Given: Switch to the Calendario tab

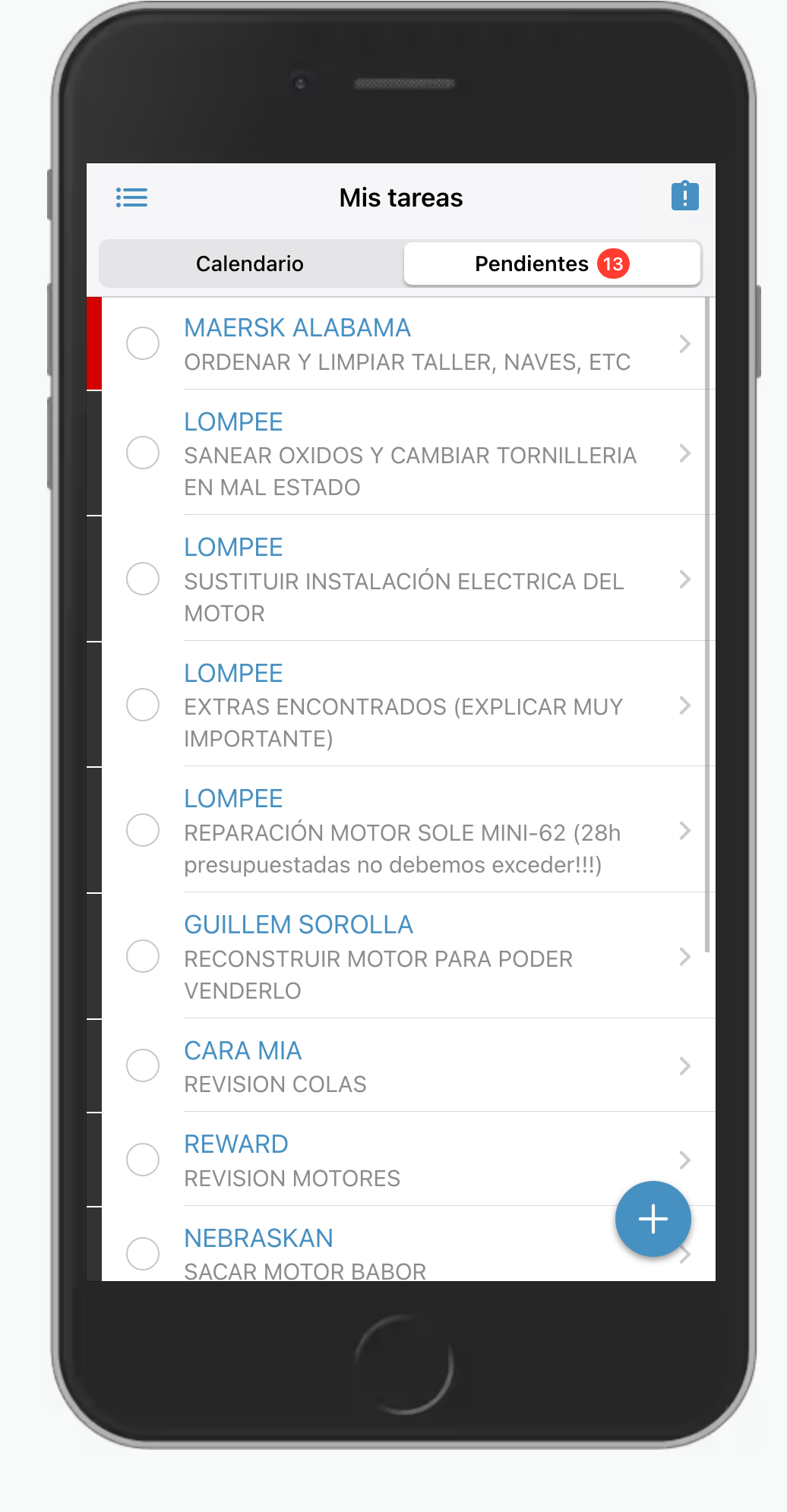Looking at the screenshot, I should tap(250, 264).
